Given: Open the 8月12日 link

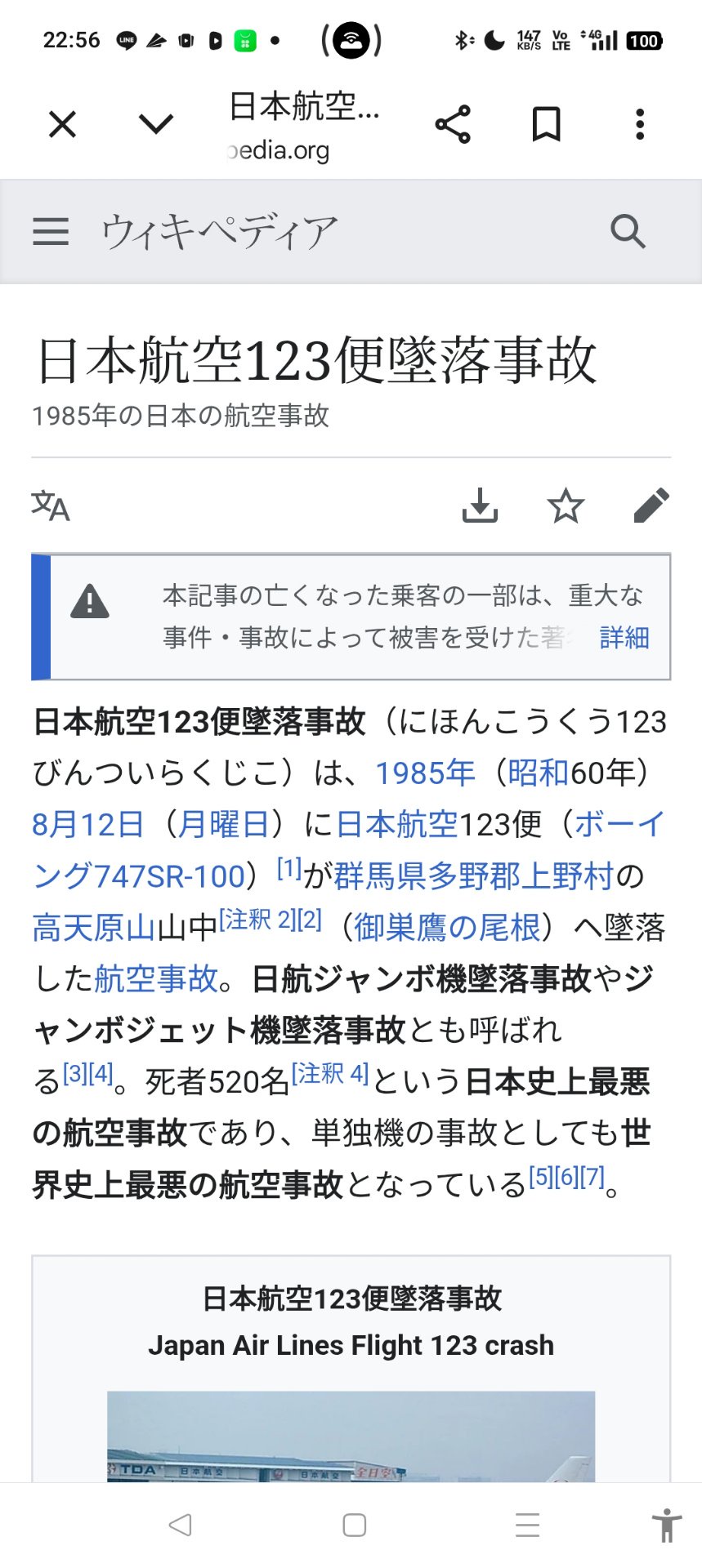Looking at the screenshot, I should (x=88, y=824).
